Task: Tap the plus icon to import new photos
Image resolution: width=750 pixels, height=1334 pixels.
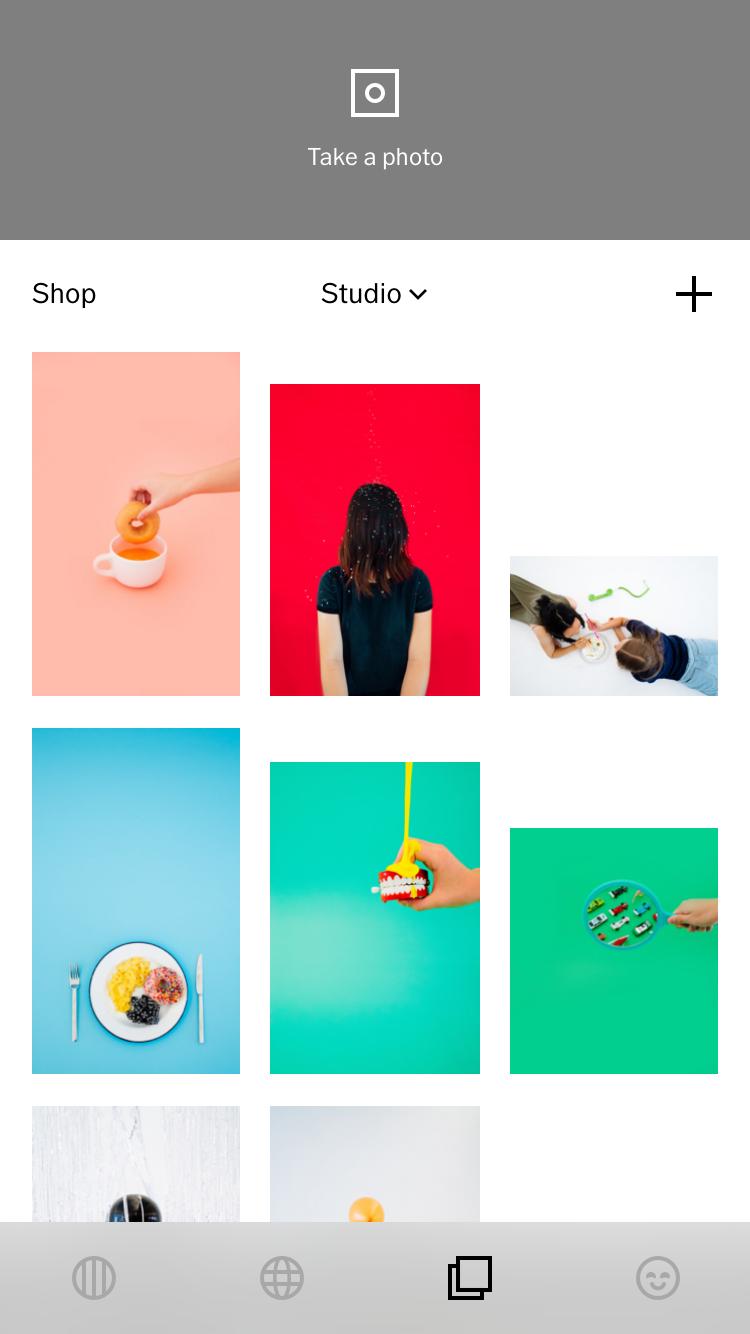Action: 694,294
